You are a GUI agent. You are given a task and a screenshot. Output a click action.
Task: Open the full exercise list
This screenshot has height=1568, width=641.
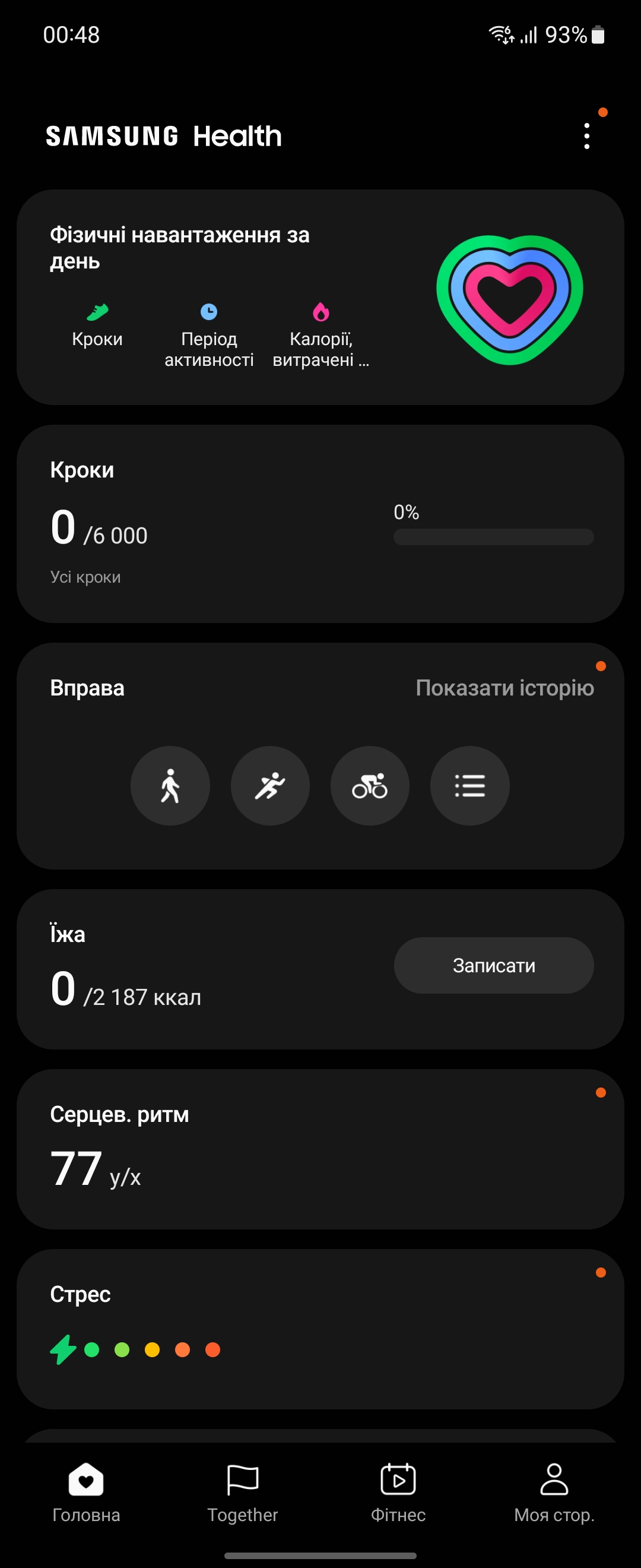[x=469, y=786]
